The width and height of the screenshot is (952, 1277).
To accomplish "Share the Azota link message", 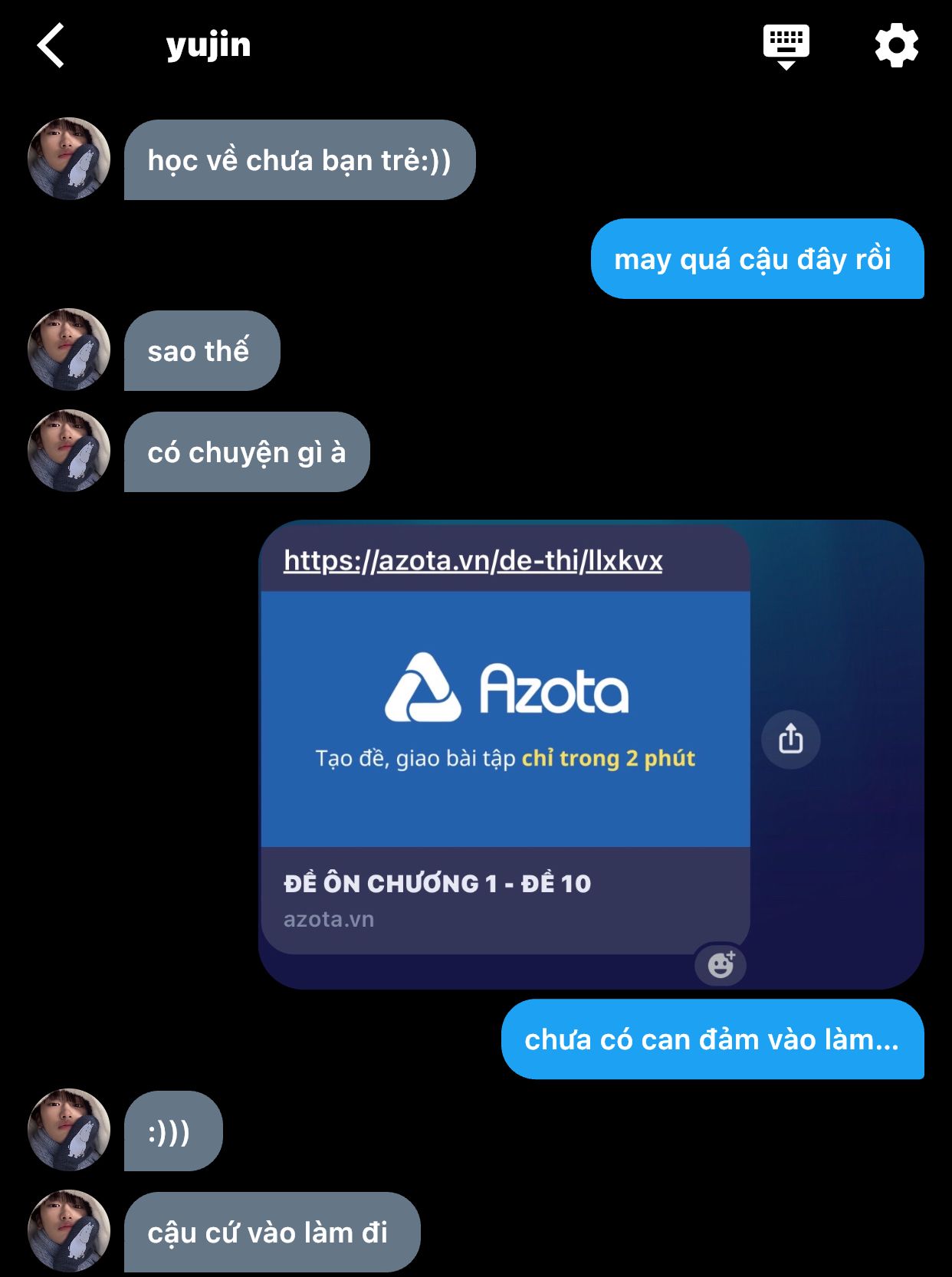I will coord(790,740).
